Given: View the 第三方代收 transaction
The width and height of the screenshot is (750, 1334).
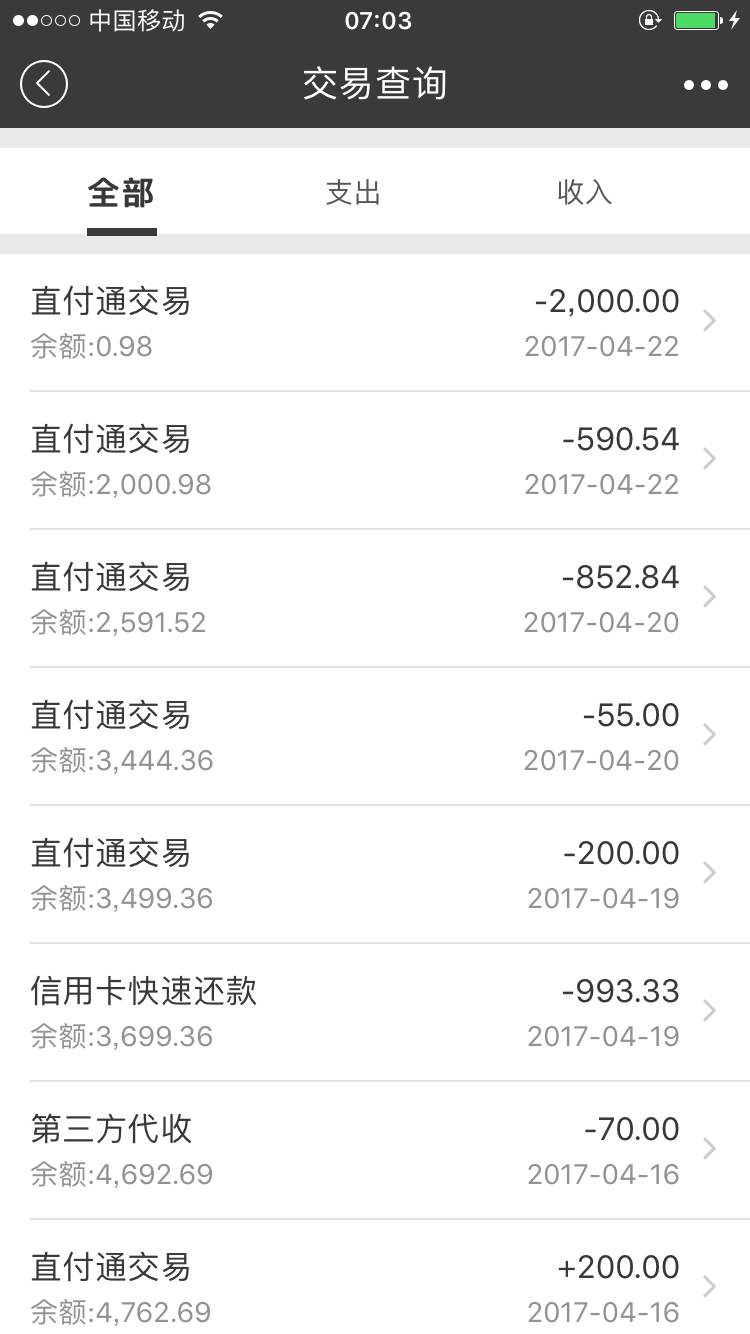Looking at the screenshot, I should click(x=375, y=1150).
